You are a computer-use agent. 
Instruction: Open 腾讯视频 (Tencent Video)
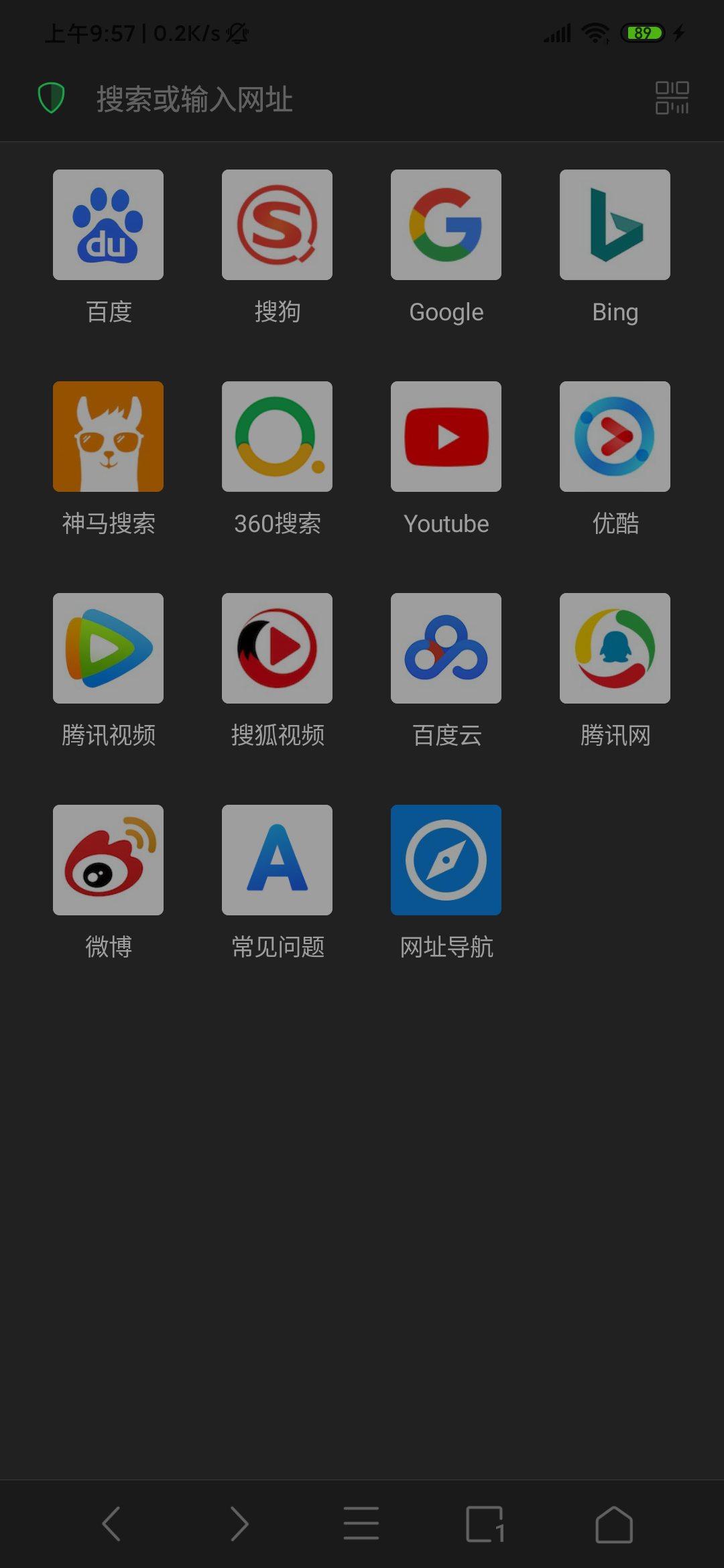pos(108,648)
